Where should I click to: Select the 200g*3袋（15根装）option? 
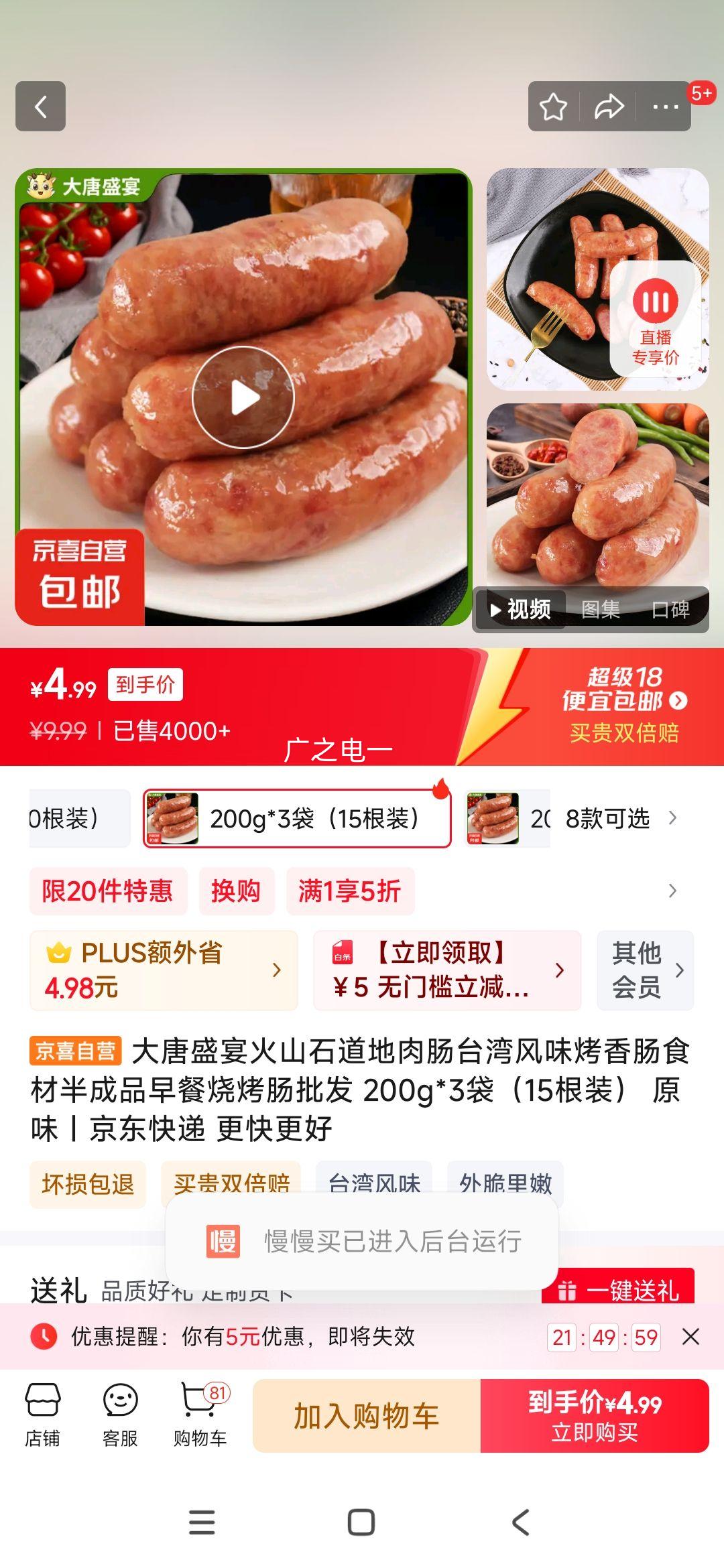297,818
